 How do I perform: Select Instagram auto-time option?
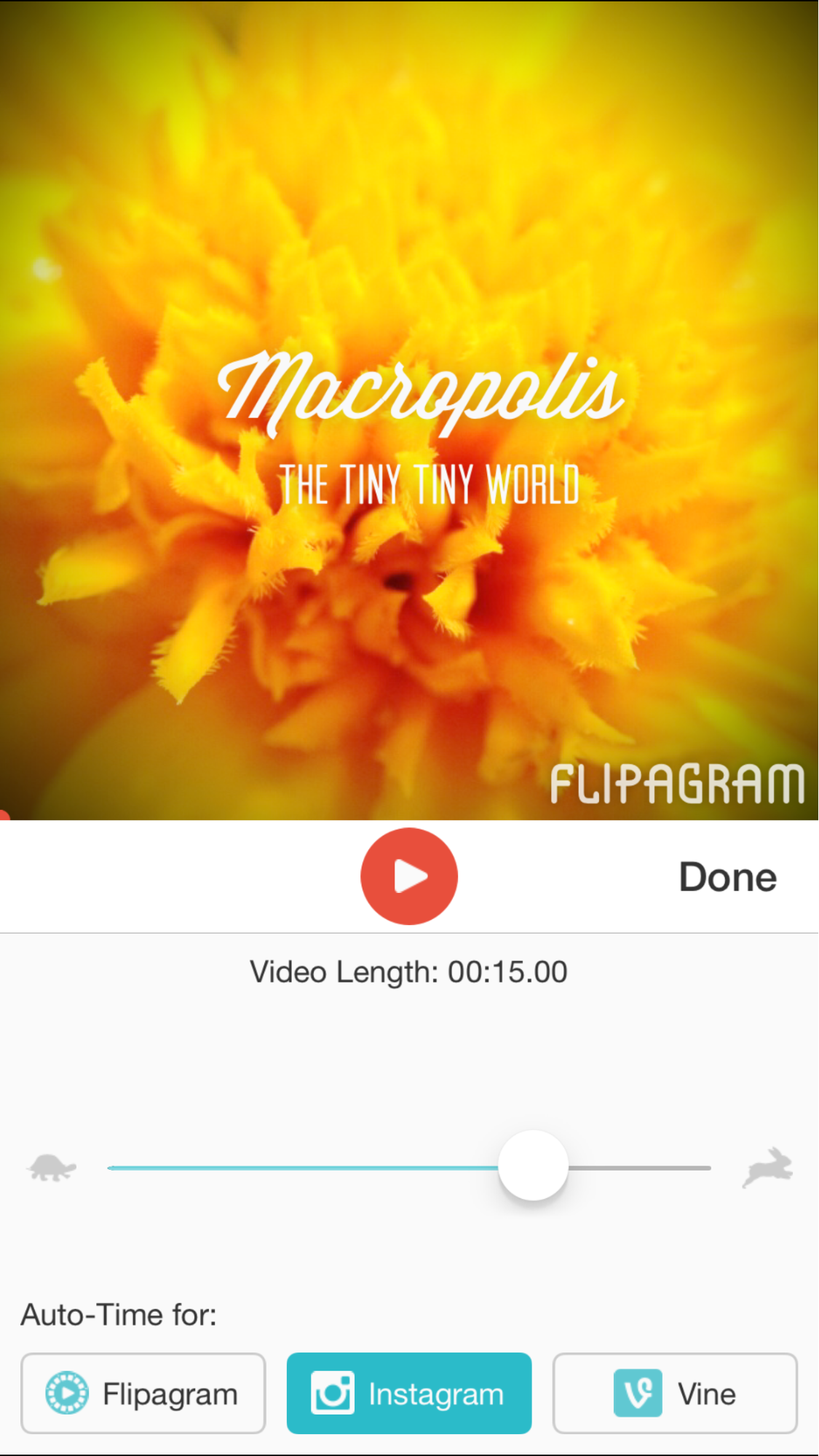[x=409, y=1393]
